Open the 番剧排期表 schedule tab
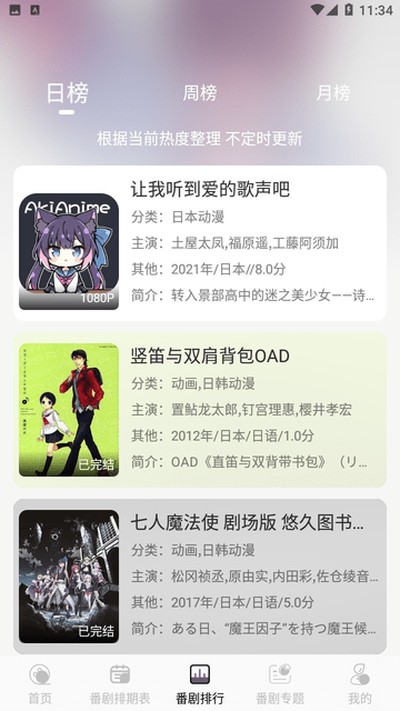 click(x=120, y=683)
